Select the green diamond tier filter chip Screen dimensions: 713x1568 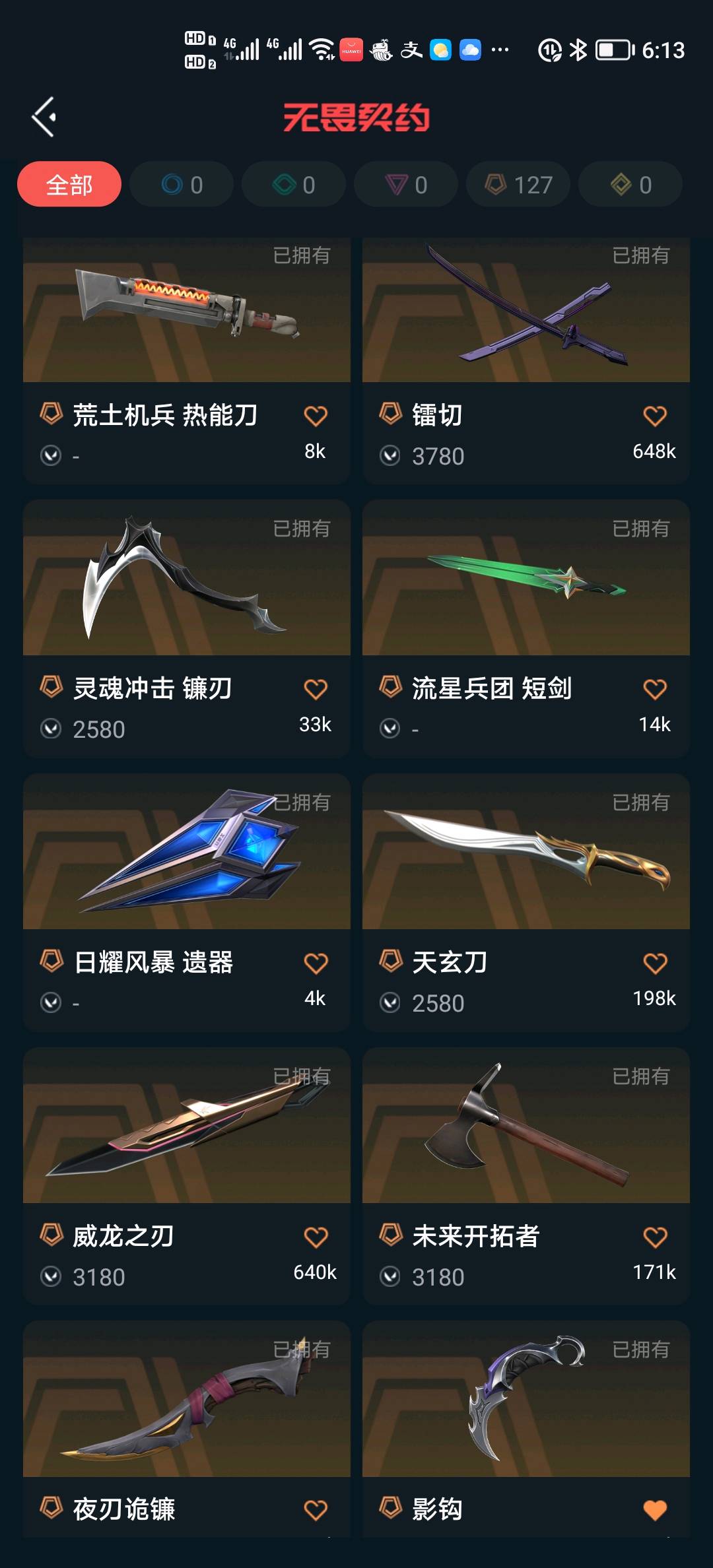tap(294, 185)
